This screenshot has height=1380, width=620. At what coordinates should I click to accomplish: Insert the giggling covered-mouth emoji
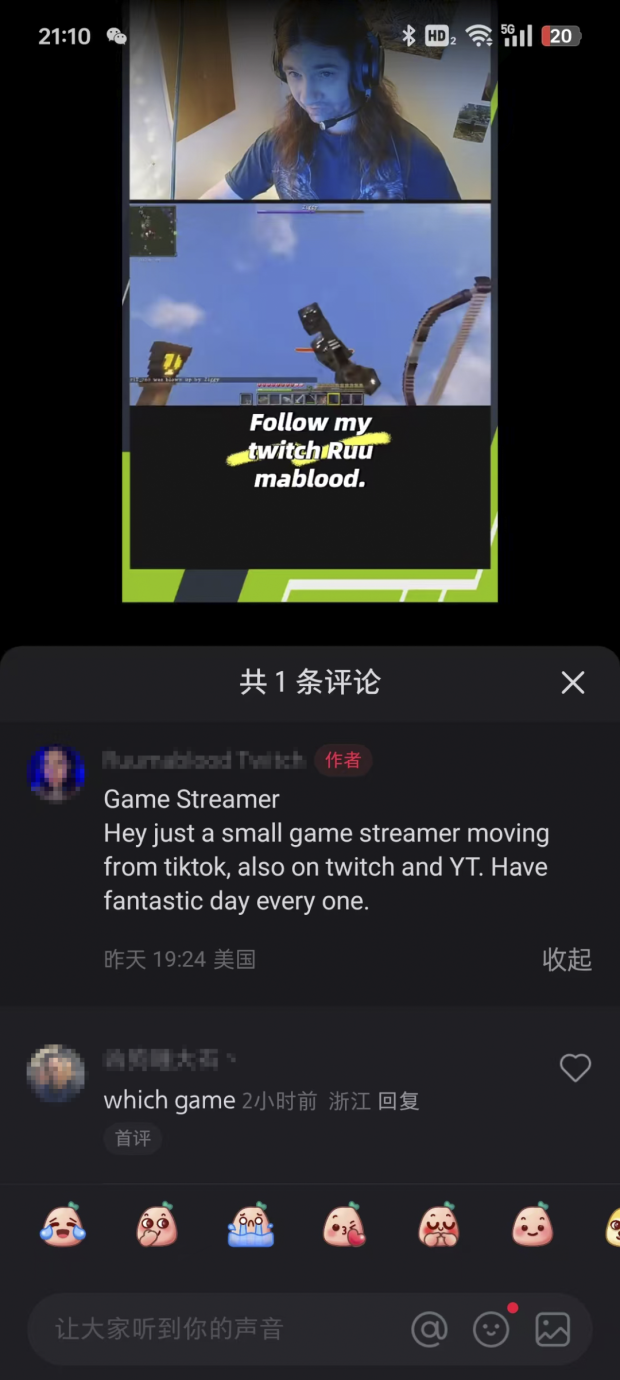(157, 1225)
